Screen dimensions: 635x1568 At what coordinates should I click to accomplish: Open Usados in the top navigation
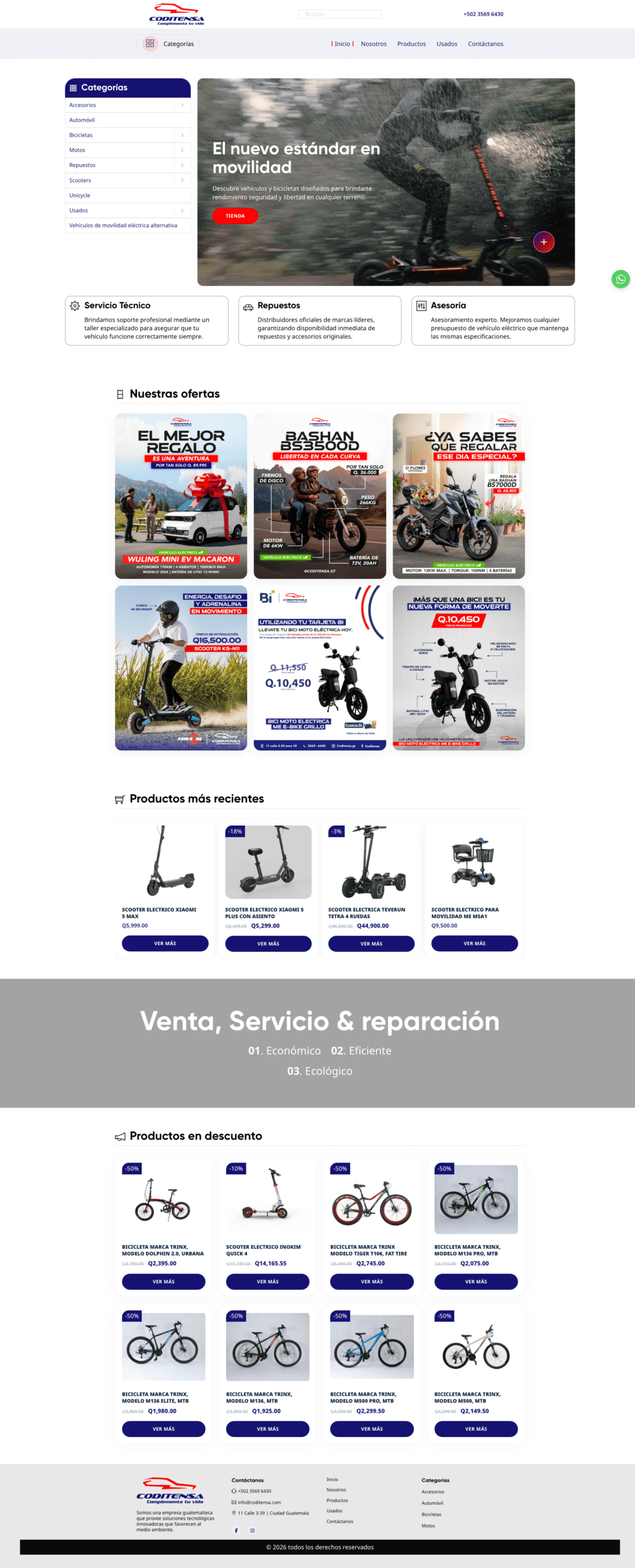click(446, 44)
